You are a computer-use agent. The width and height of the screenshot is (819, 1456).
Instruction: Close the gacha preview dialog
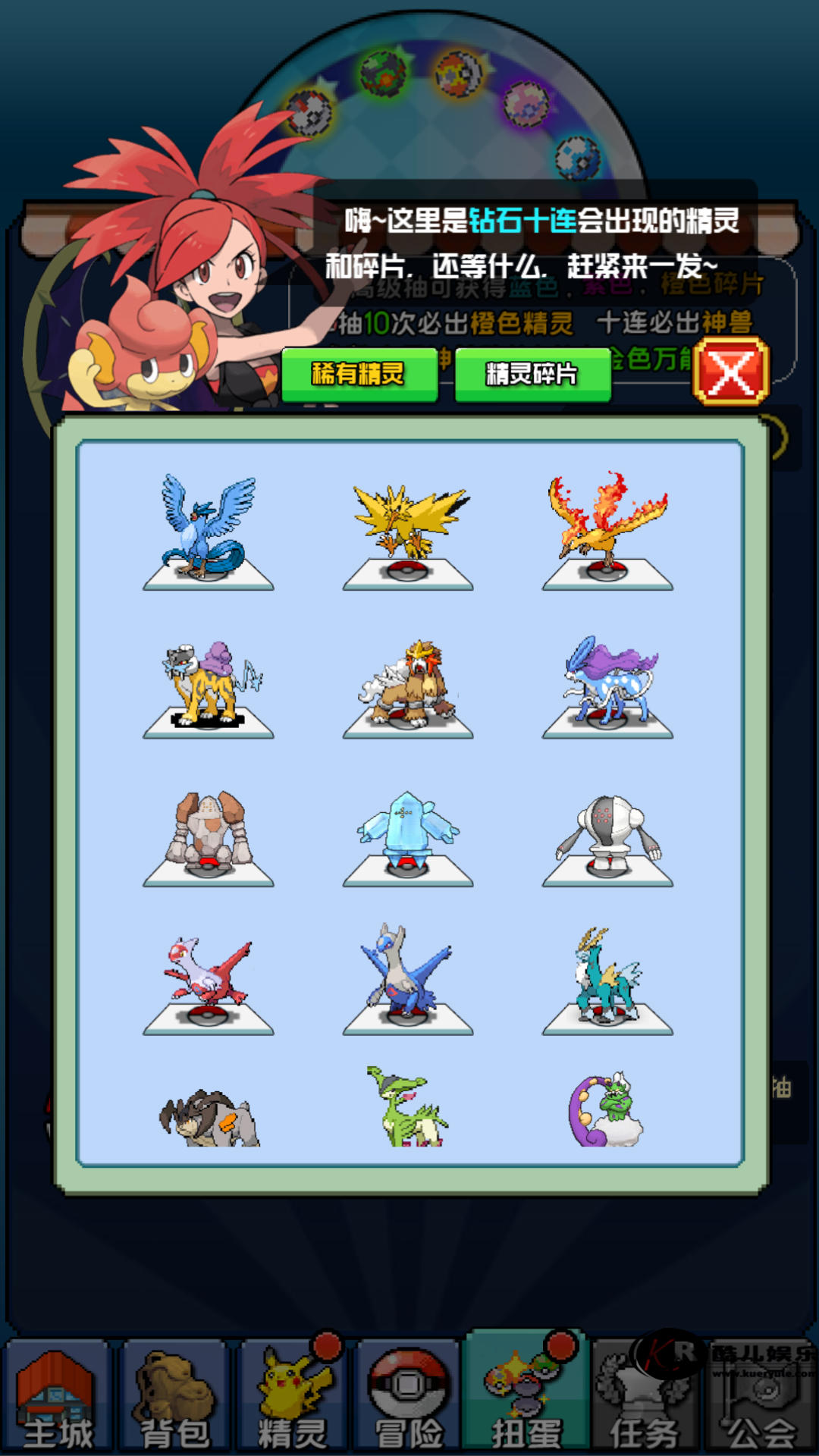tap(730, 372)
